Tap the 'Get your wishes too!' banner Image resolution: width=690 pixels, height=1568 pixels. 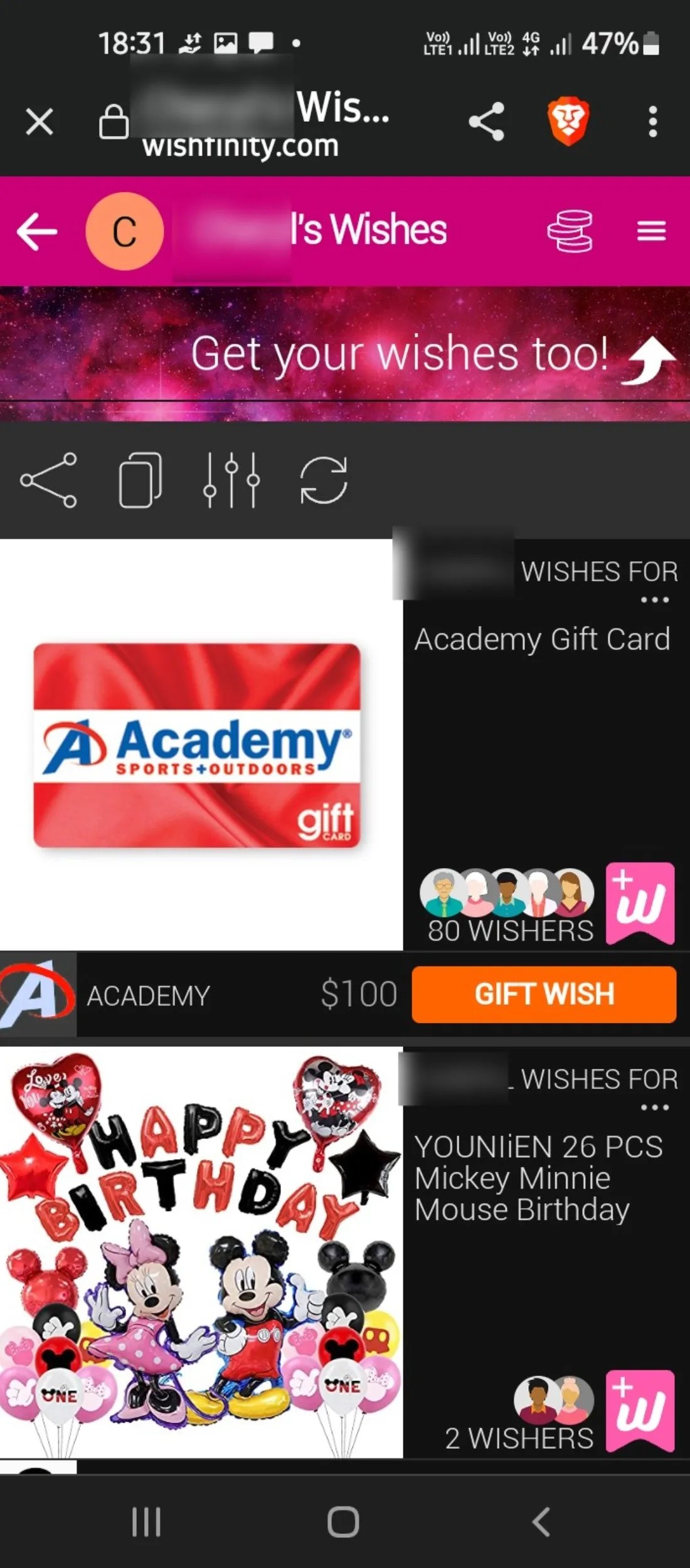(401, 354)
